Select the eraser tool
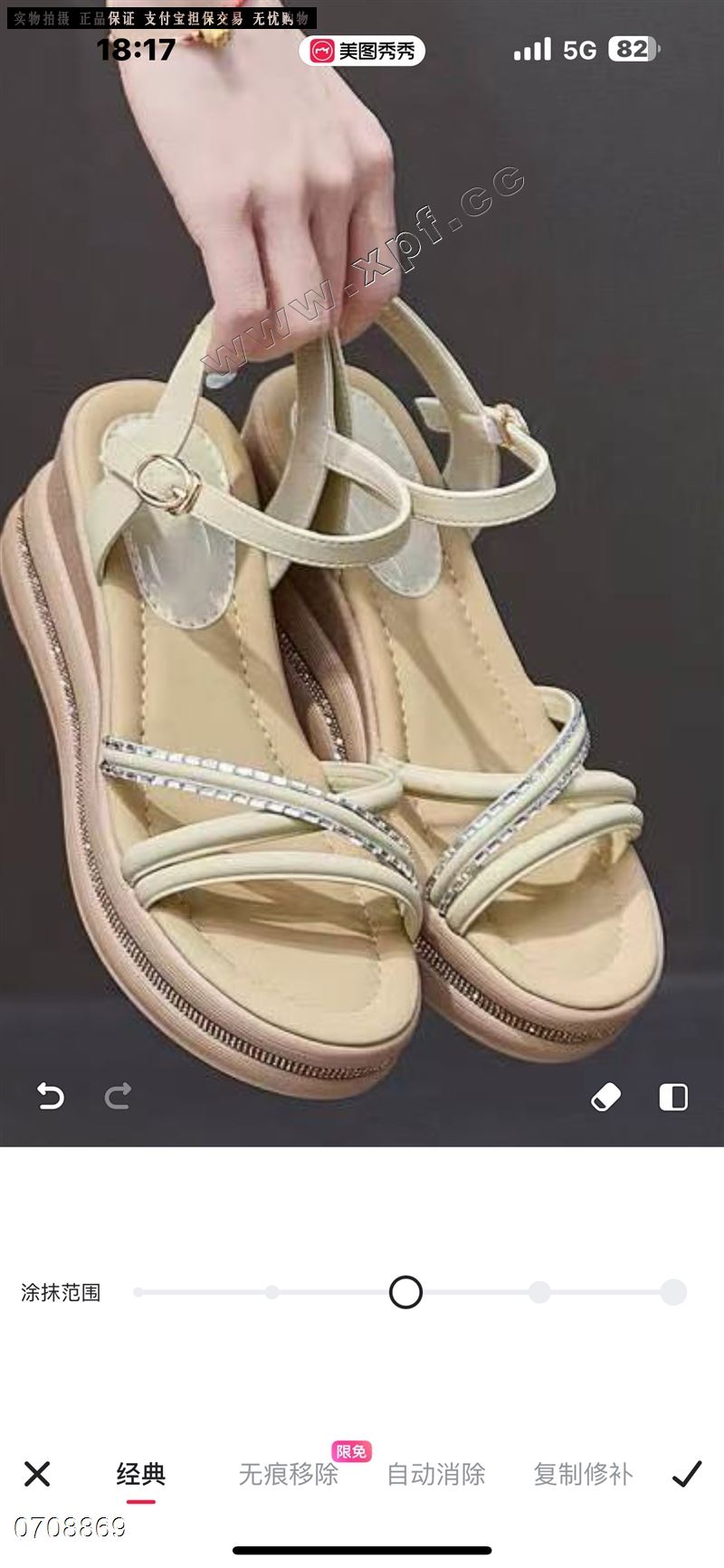The width and height of the screenshot is (724, 1568). (605, 1097)
